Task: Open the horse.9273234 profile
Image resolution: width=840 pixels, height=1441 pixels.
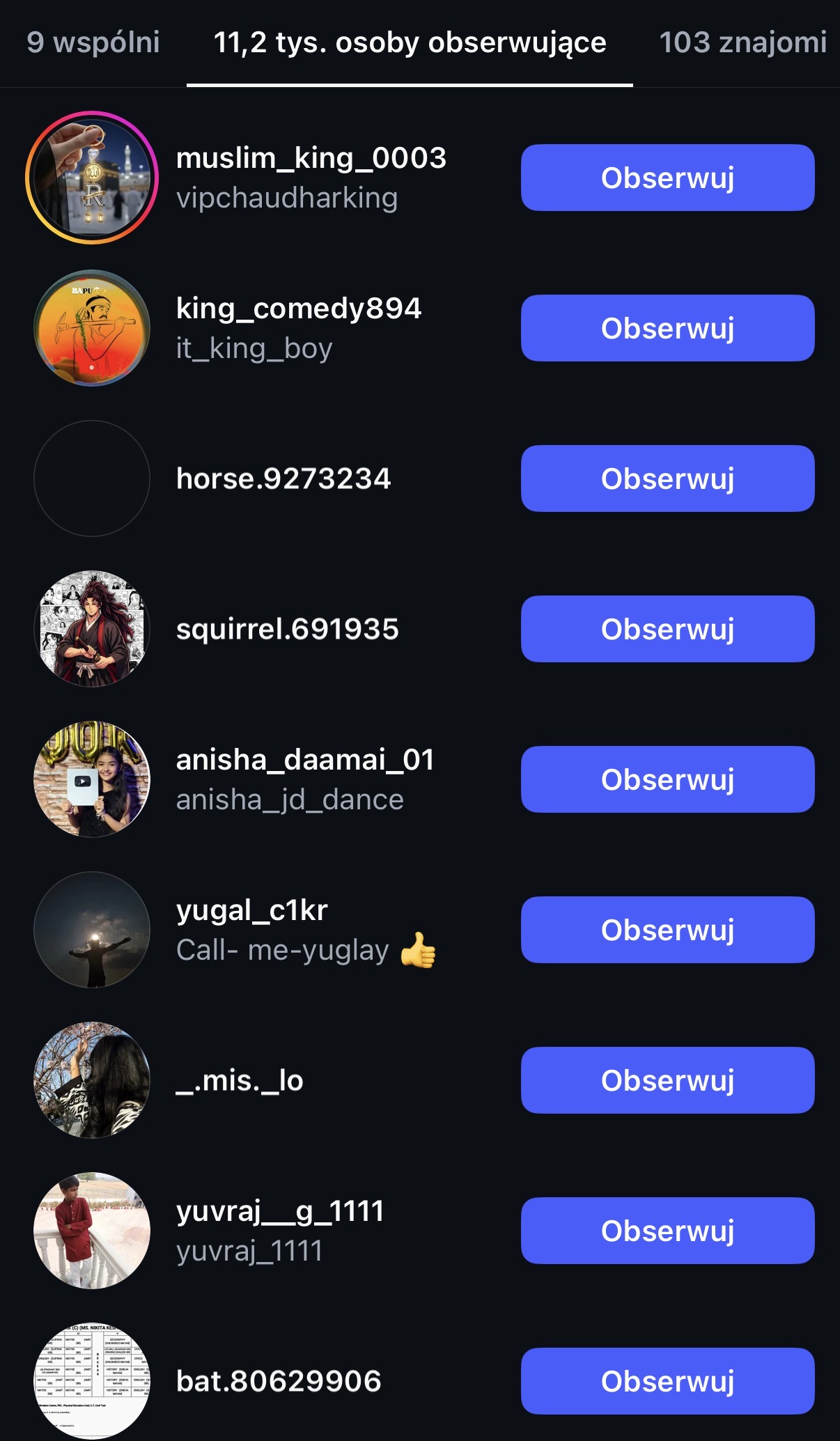Action: click(x=283, y=478)
